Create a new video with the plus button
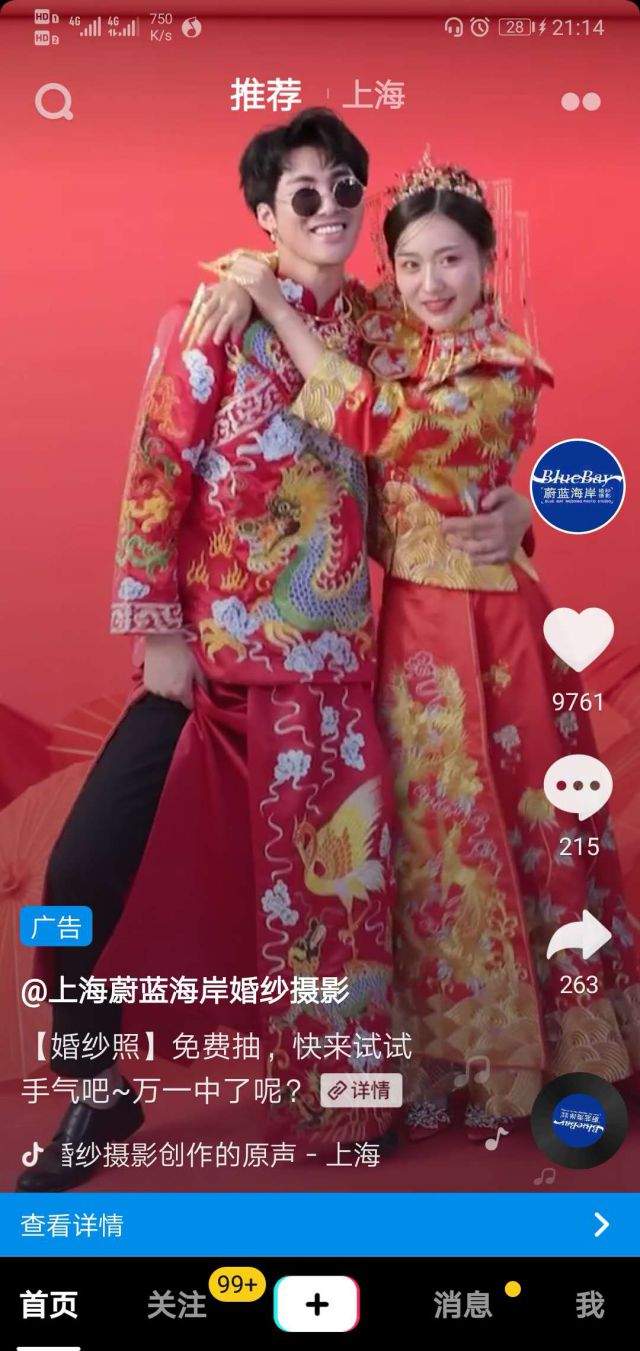640x1351 pixels. 316,1304
